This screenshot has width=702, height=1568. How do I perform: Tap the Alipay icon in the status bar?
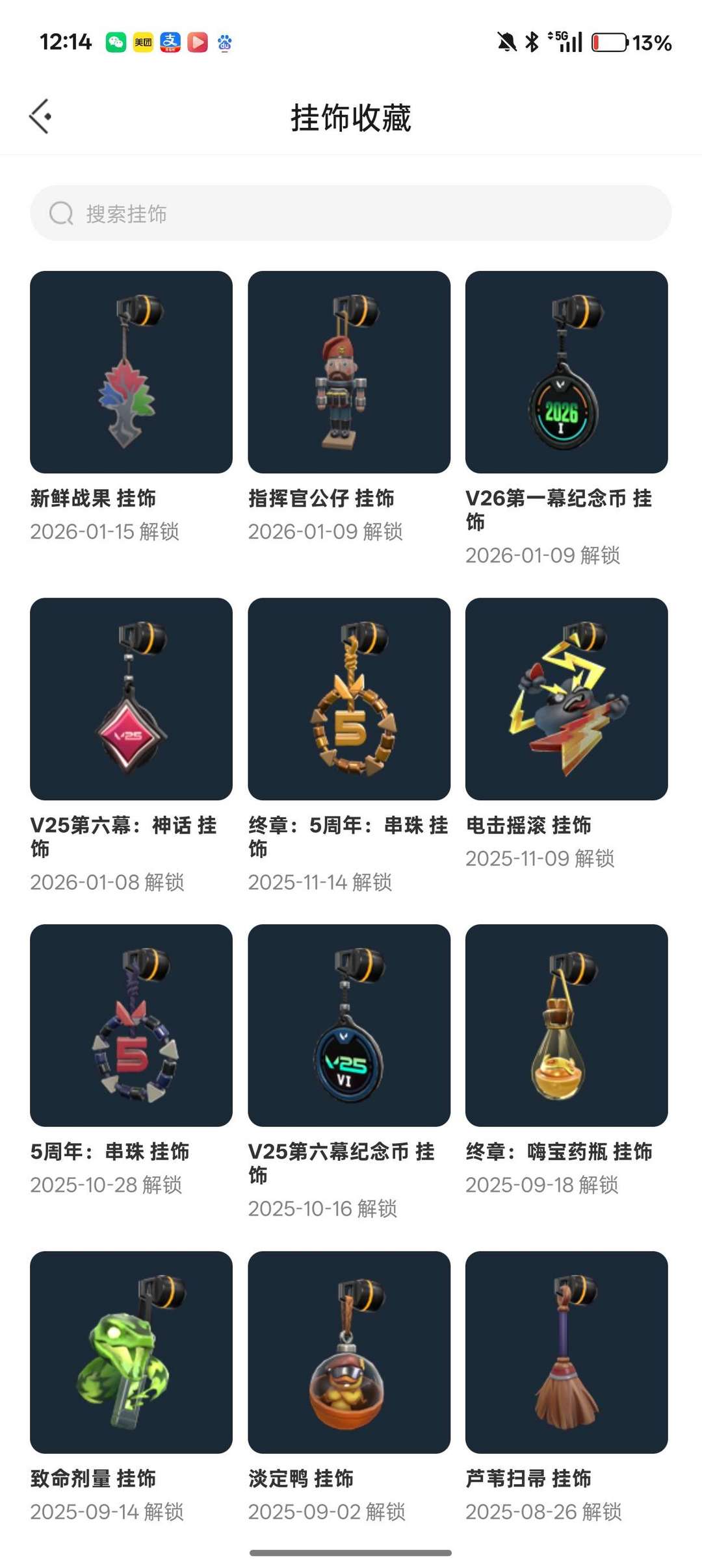(170, 42)
